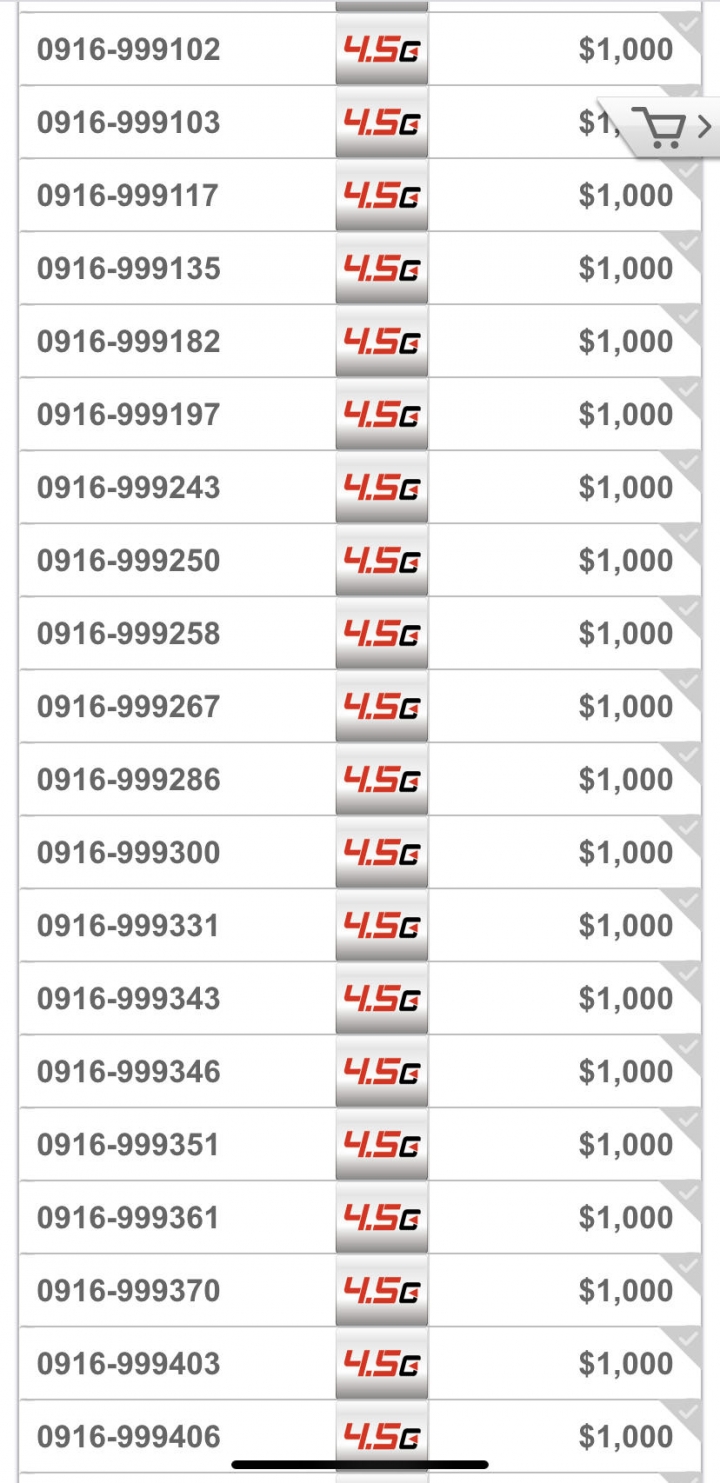Screen dimensions: 720x1483
Task: Select the 0916-999250 row
Action: point(360,560)
